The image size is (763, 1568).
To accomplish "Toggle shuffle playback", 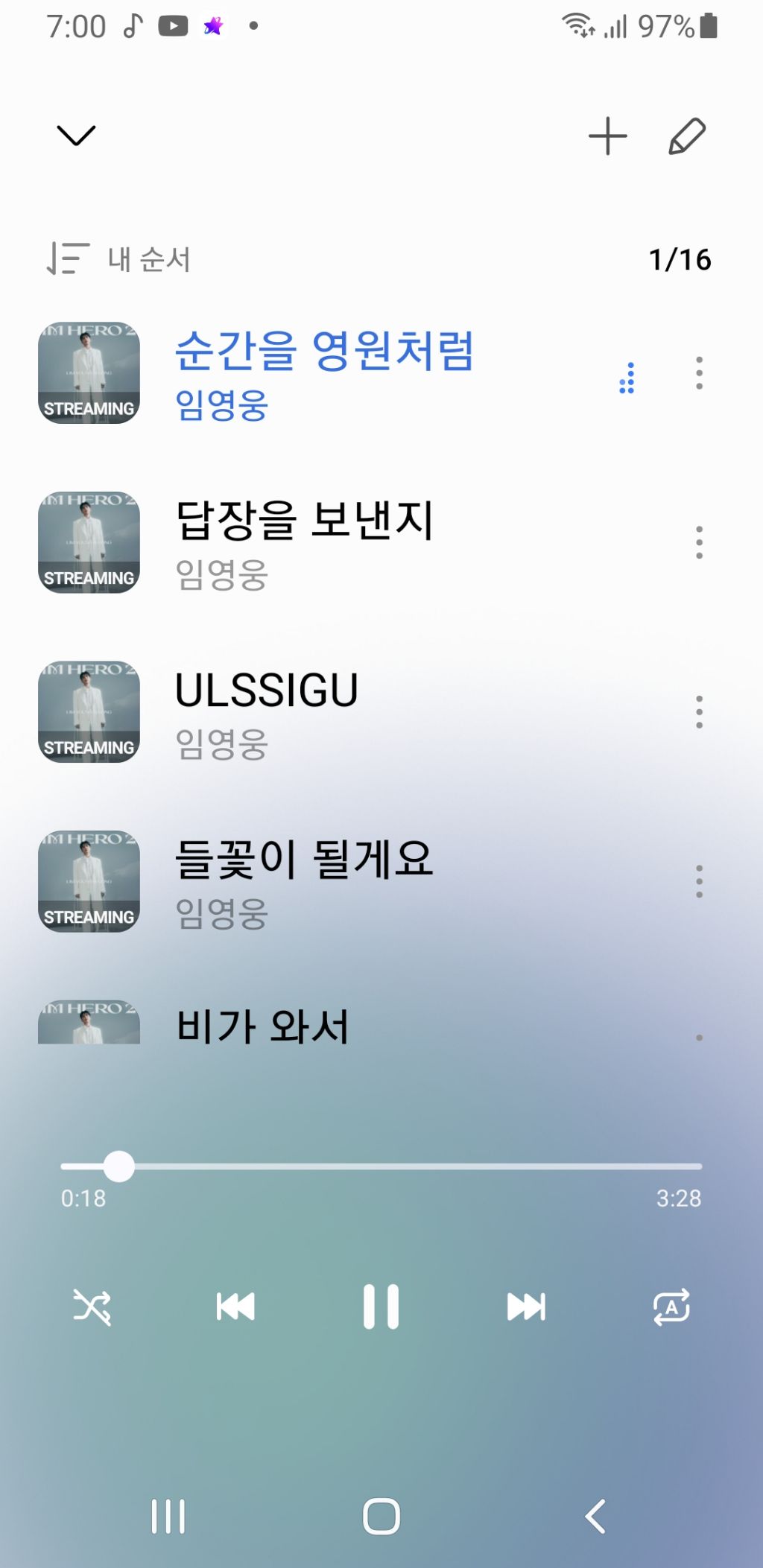I will pos(92,1307).
